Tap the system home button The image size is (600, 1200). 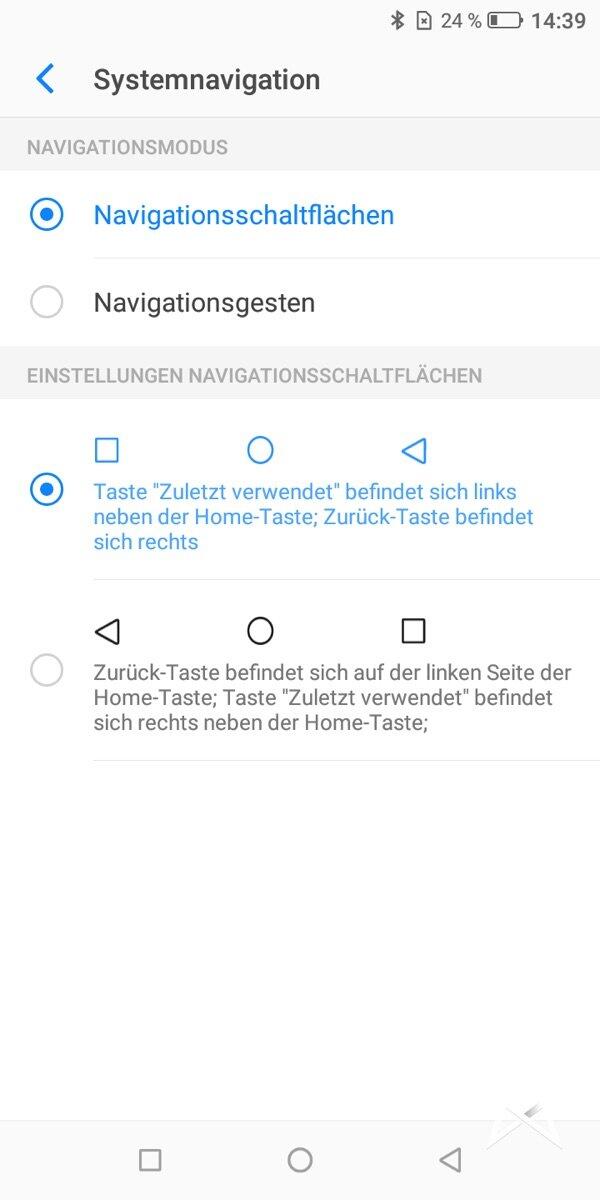(x=300, y=1160)
